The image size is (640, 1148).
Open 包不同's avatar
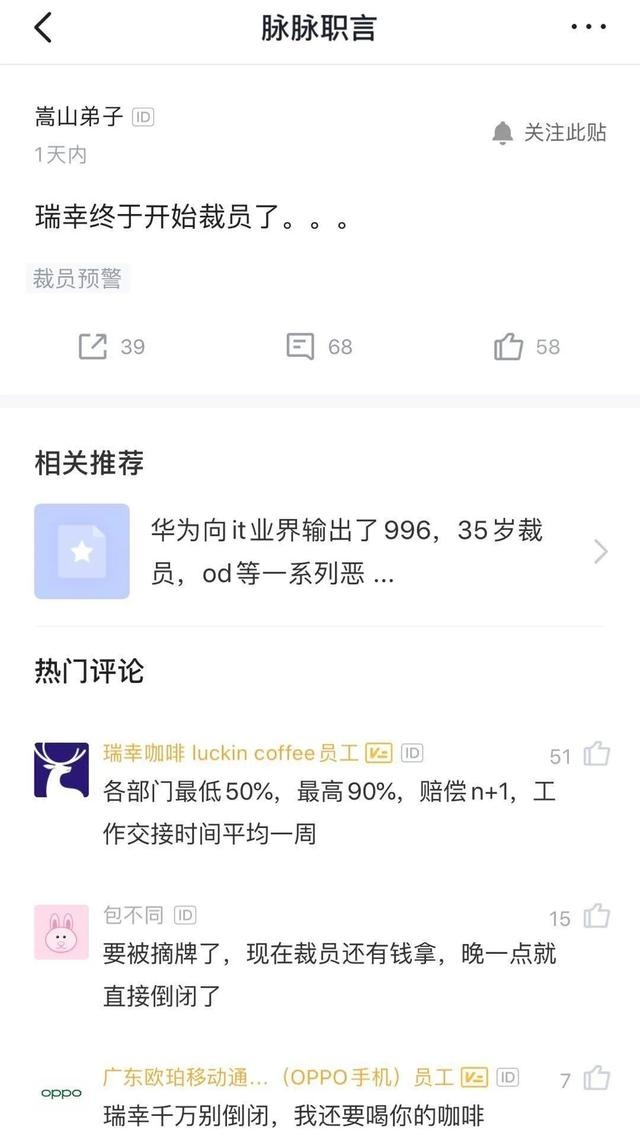pyautogui.click(x=61, y=932)
